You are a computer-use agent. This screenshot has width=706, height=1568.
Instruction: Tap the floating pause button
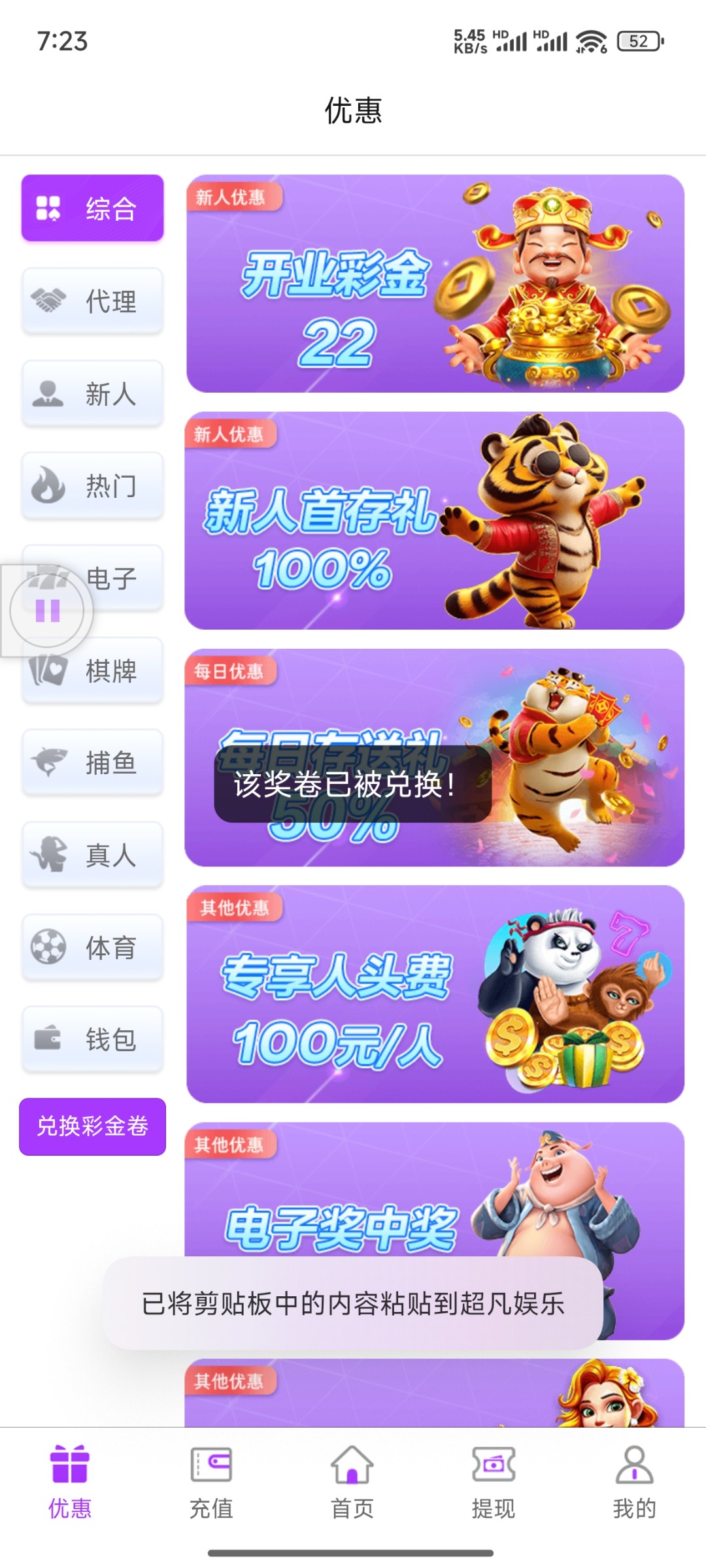tap(47, 611)
